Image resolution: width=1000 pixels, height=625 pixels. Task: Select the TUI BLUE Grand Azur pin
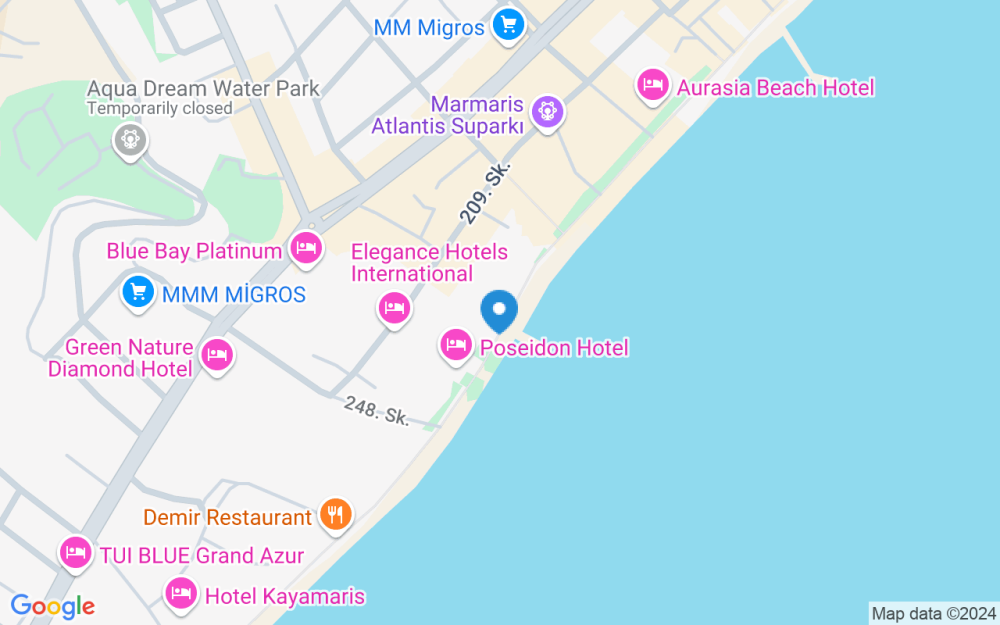75,552
